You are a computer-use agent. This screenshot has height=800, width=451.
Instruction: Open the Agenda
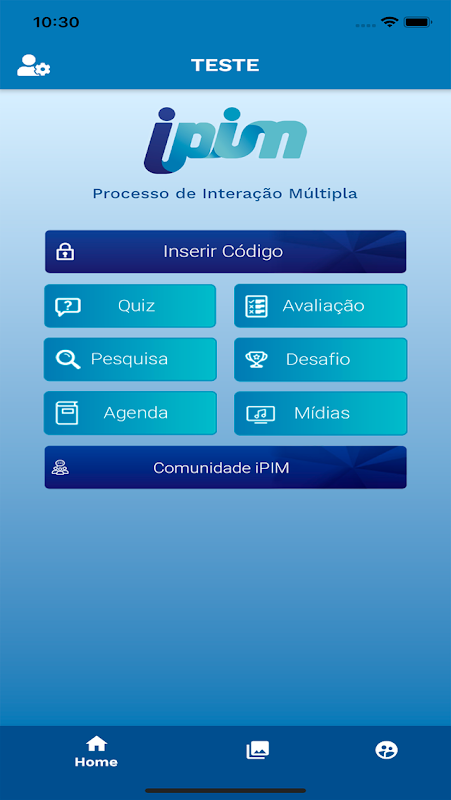(x=130, y=413)
